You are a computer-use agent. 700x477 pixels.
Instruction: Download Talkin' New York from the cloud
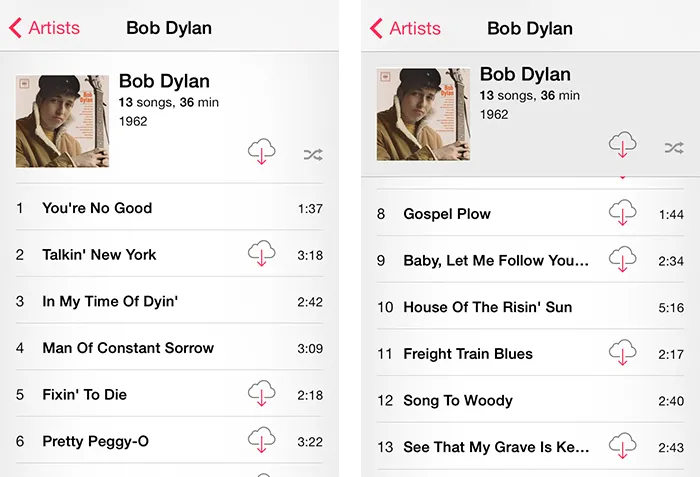(262, 254)
